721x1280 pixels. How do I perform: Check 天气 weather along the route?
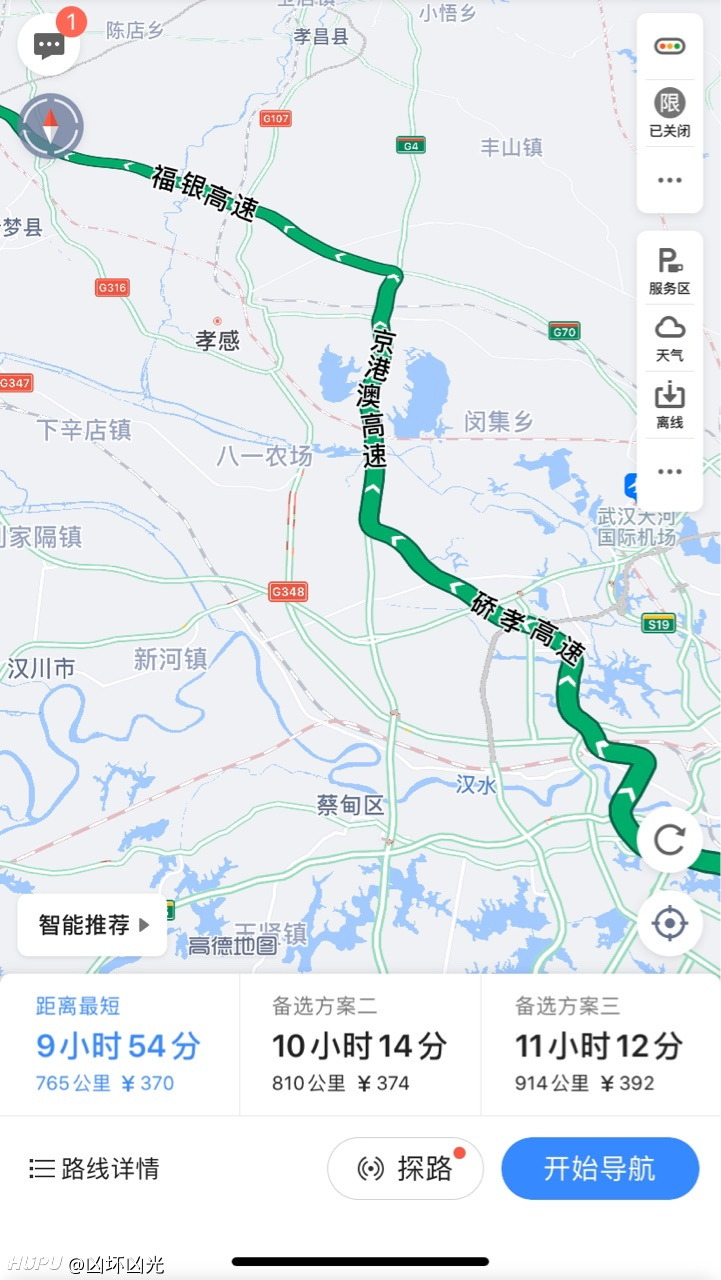[x=670, y=339]
